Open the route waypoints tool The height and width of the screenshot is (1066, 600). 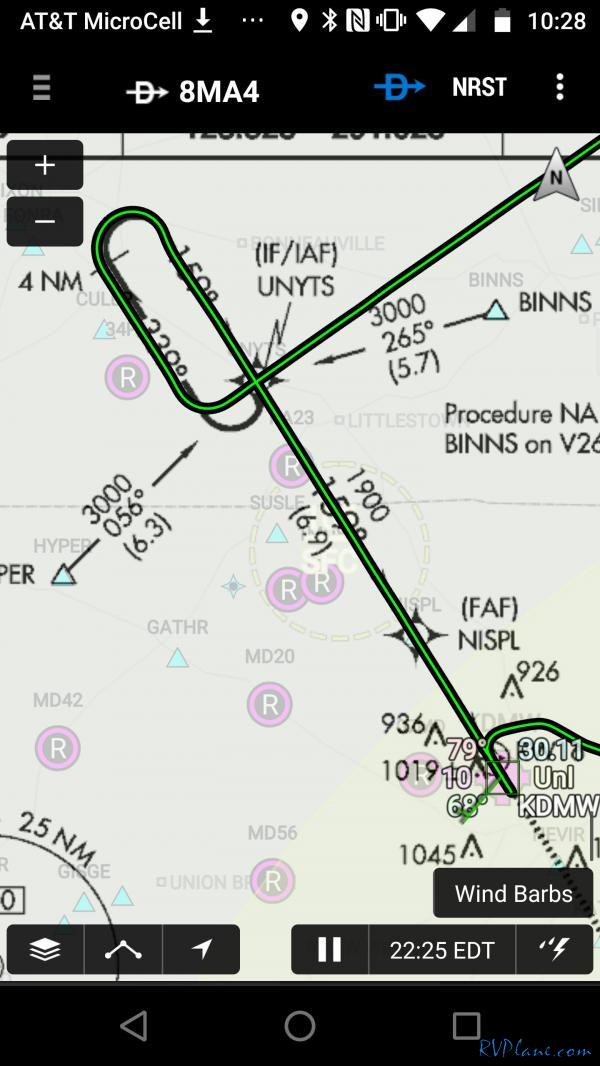(123, 949)
